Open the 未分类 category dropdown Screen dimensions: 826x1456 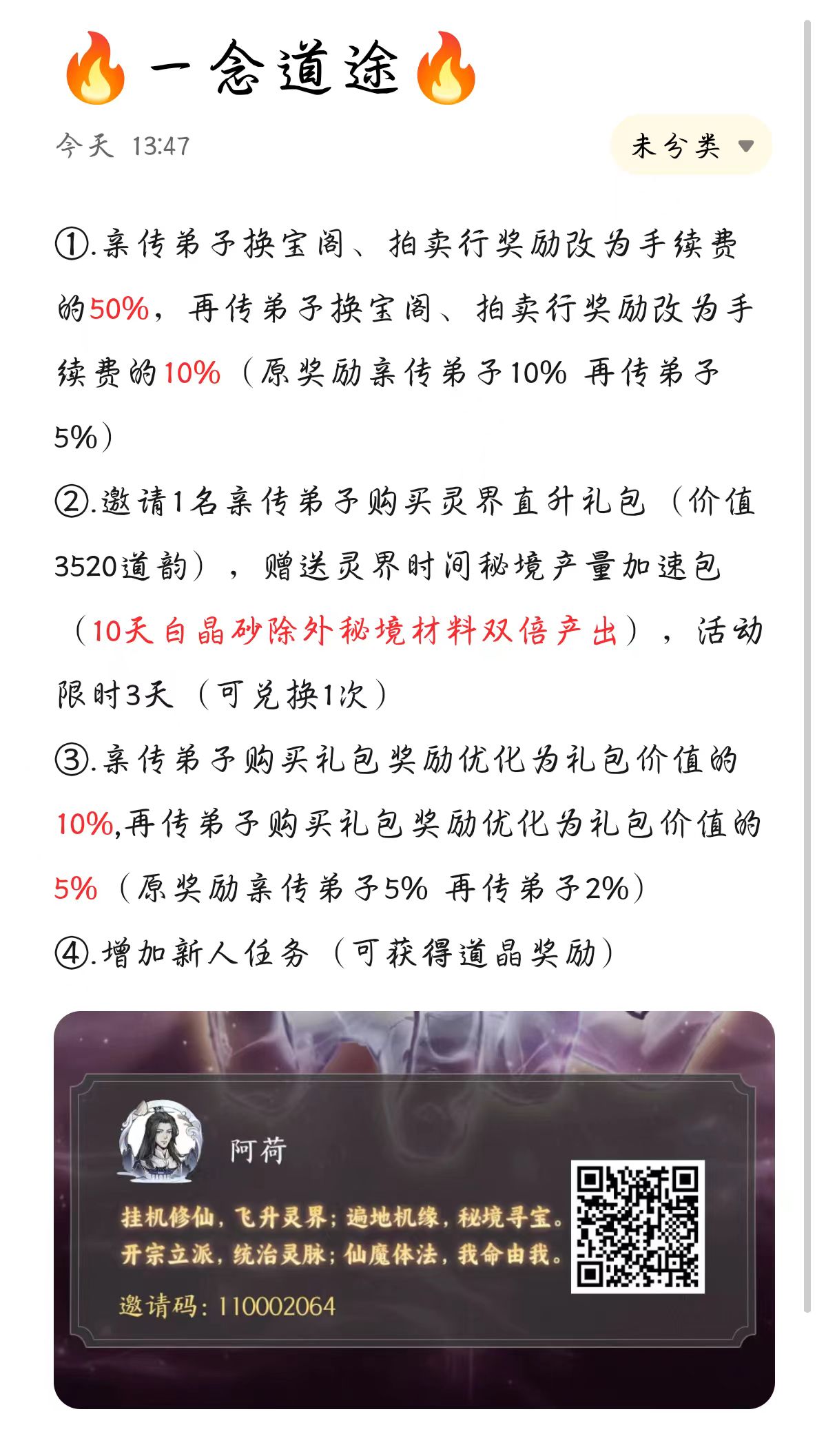coord(691,145)
